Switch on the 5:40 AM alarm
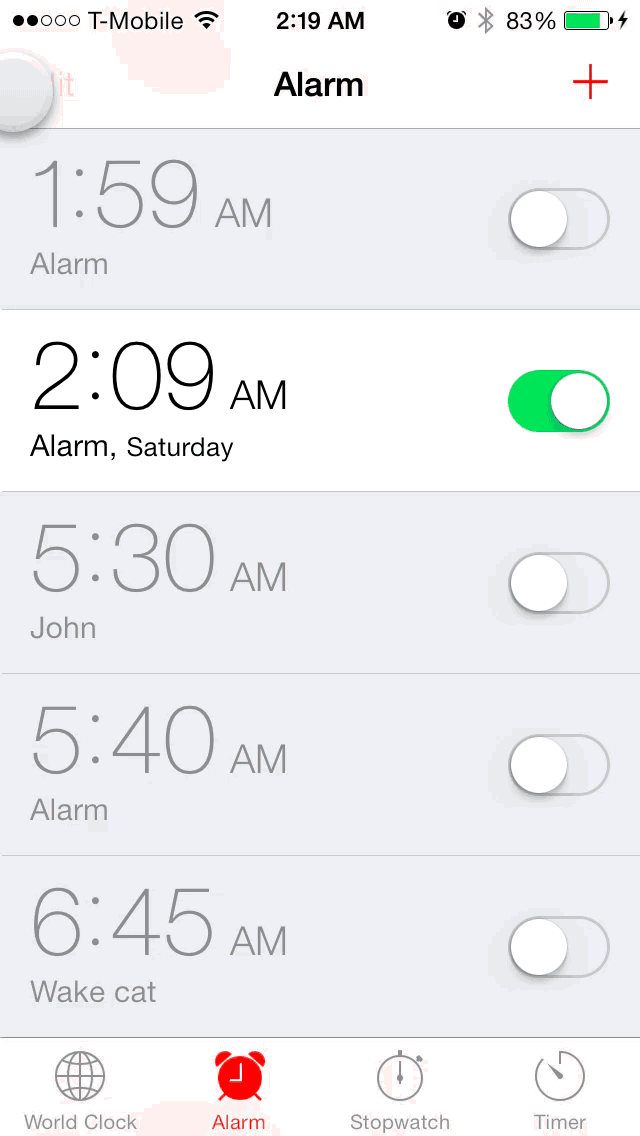The height and width of the screenshot is (1136, 640). click(x=558, y=765)
